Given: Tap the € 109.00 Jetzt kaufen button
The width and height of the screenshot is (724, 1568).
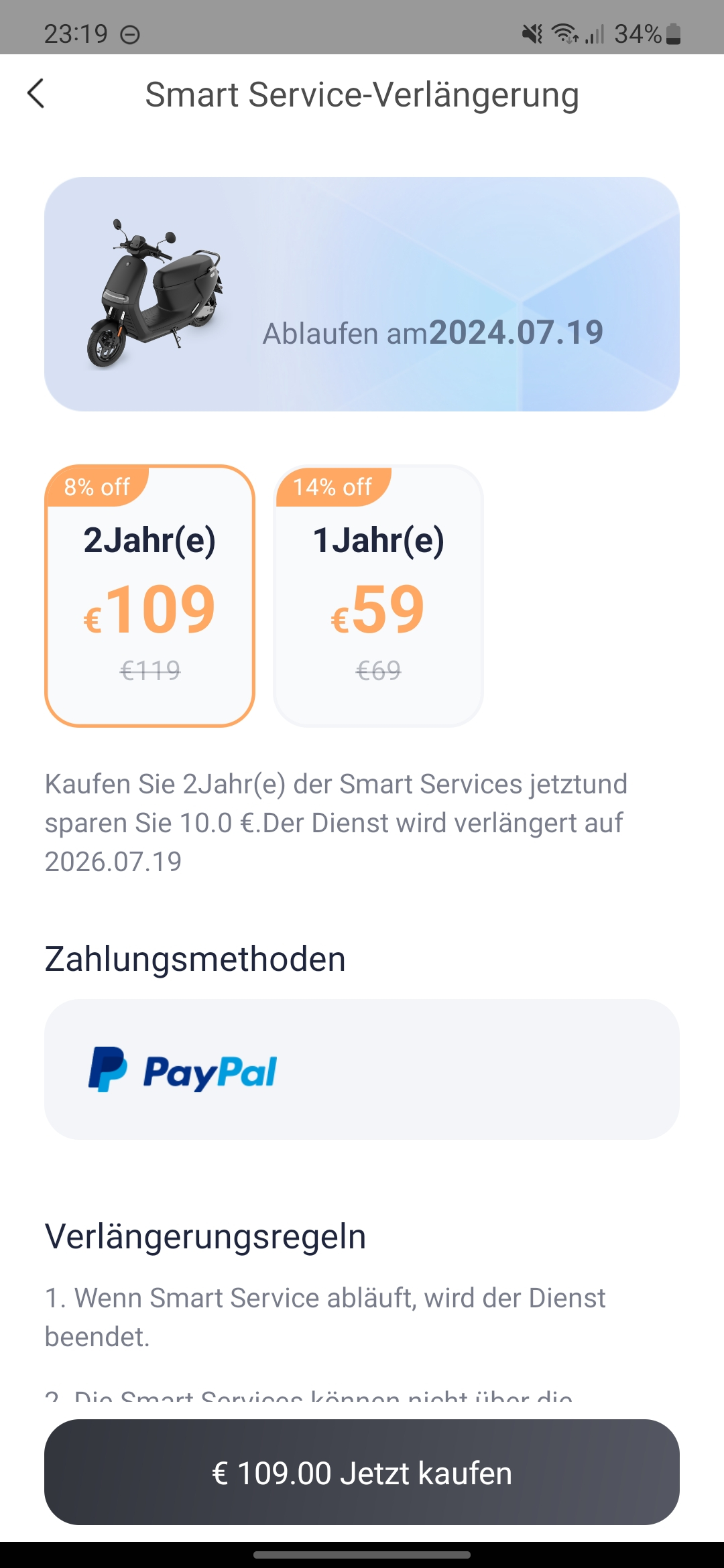Looking at the screenshot, I should (x=361, y=1472).
